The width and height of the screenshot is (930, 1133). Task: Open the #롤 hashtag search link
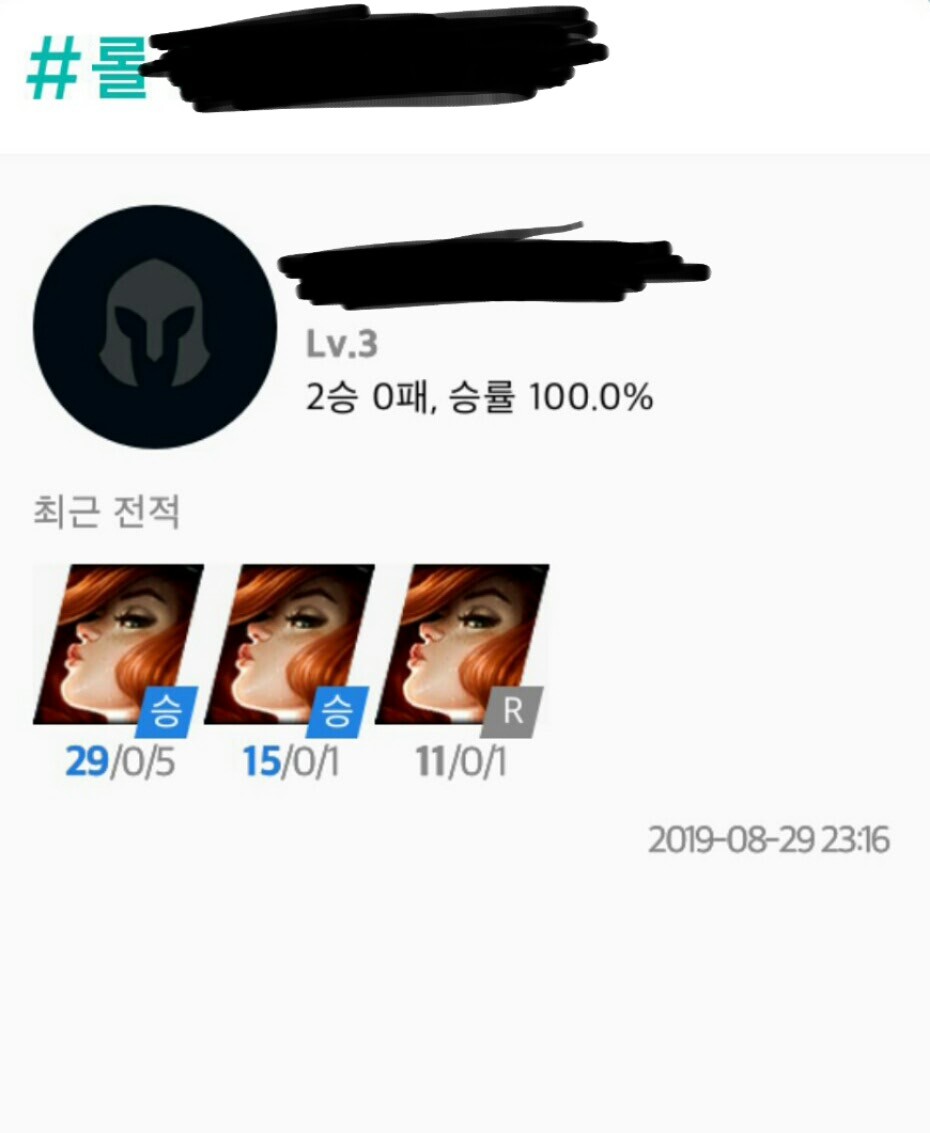88,70
